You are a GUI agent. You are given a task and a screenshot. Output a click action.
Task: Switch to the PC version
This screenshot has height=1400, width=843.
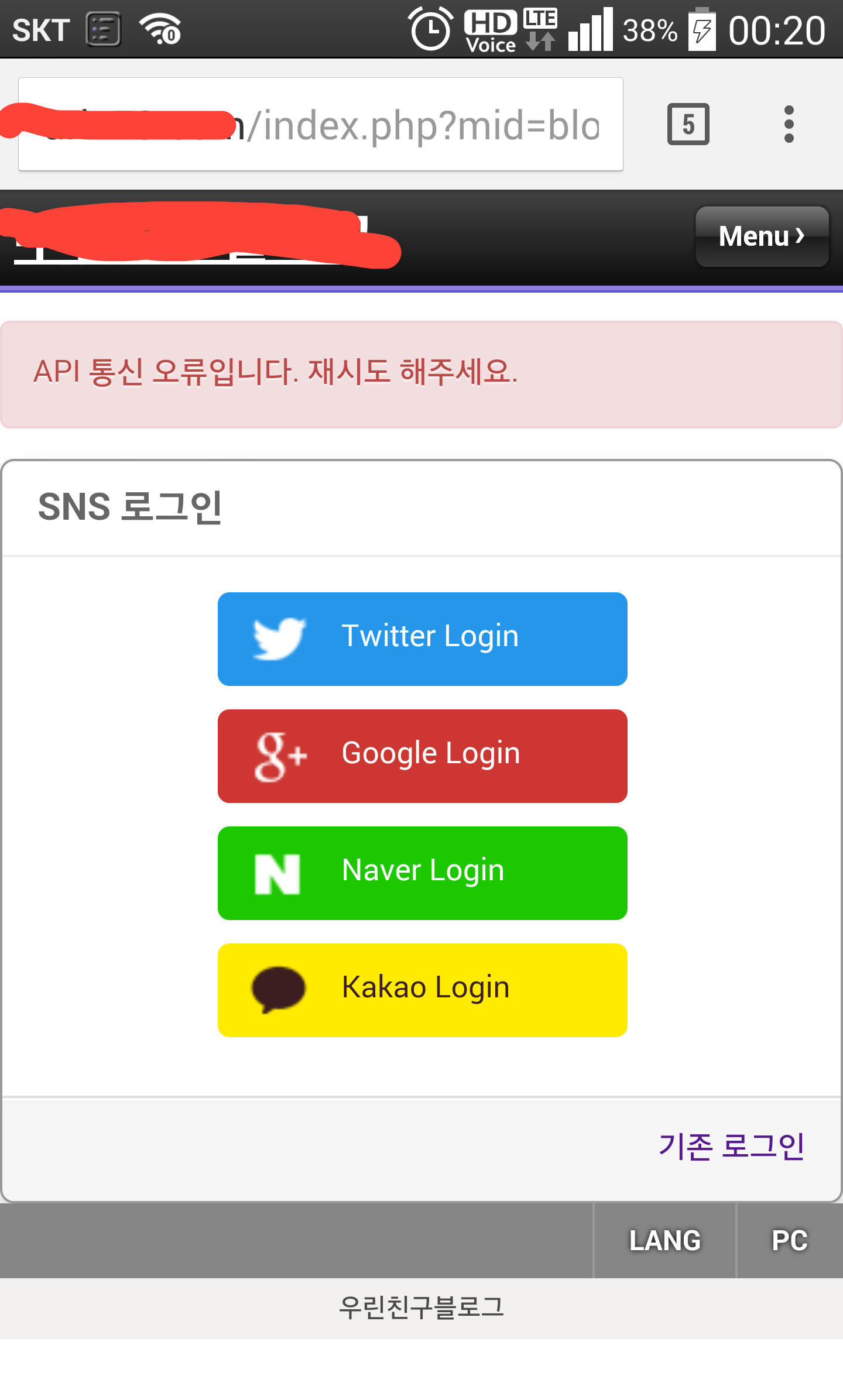789,1240
